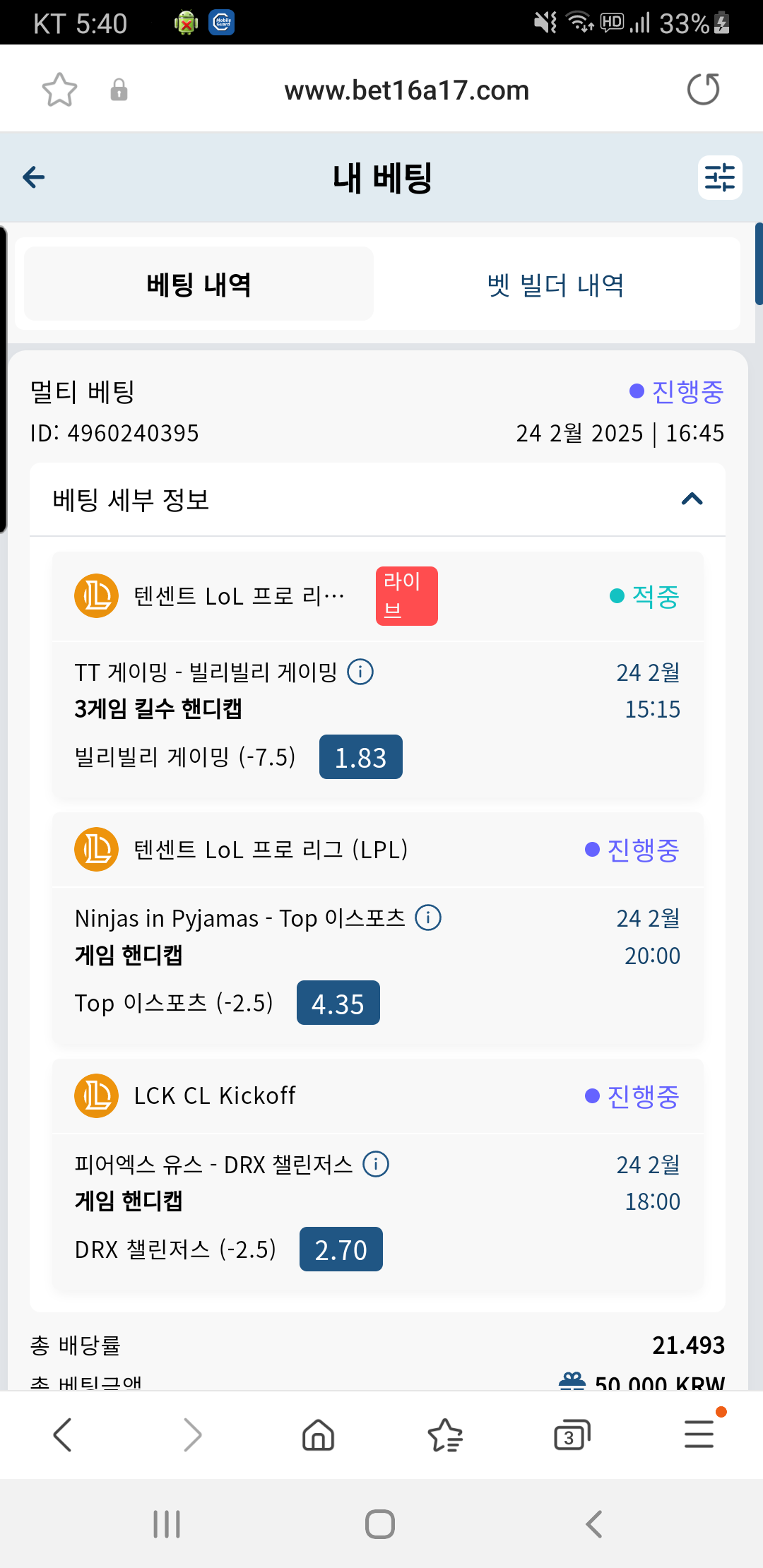Image resolution: width=763 pixels, height=1568 pixels.
Task: Open info icon for 피어엑스 유스 - DRX 챌린저스
Action: pyautogui.click(x=376, y=1163)
